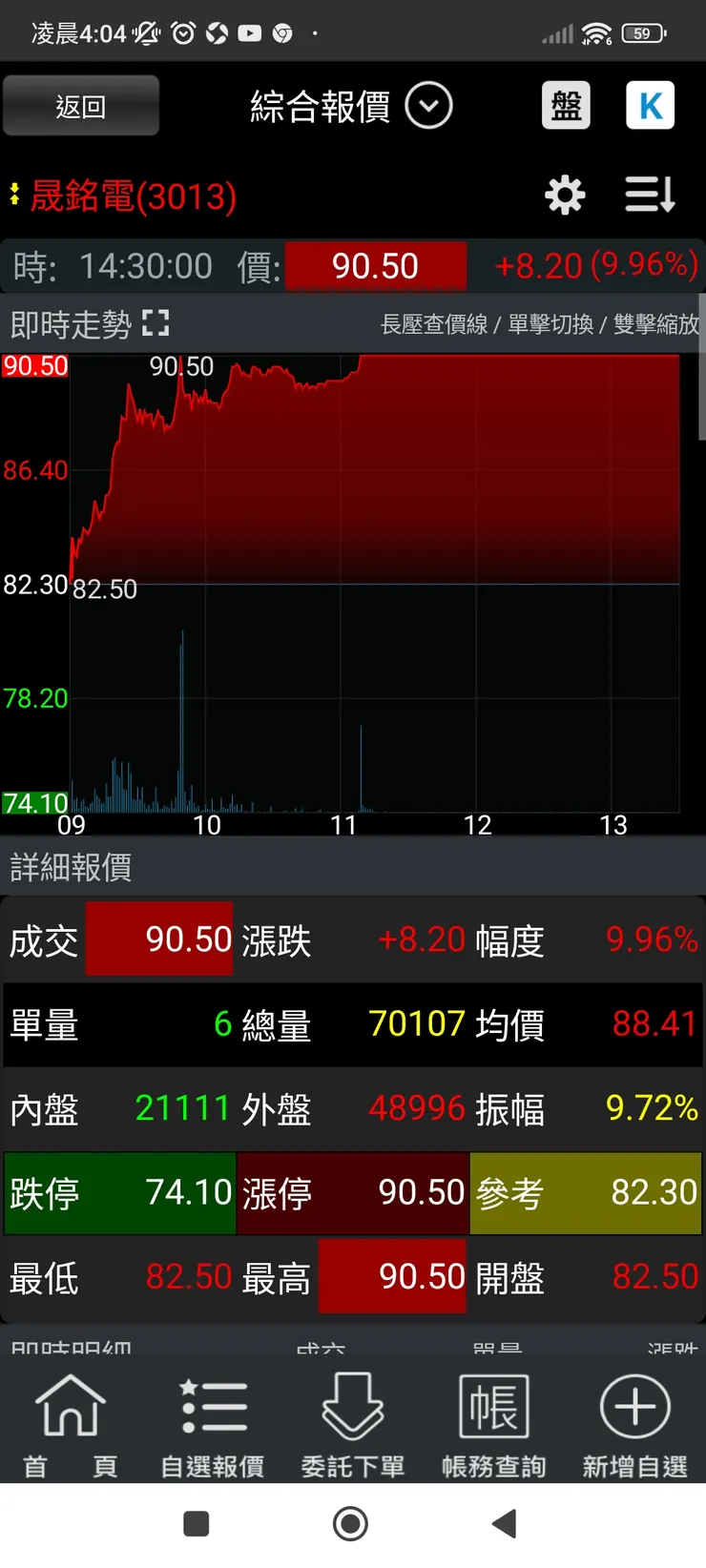
Task: Open the 綜合報價 dropdown selector
Action: (x=428, y=105)
